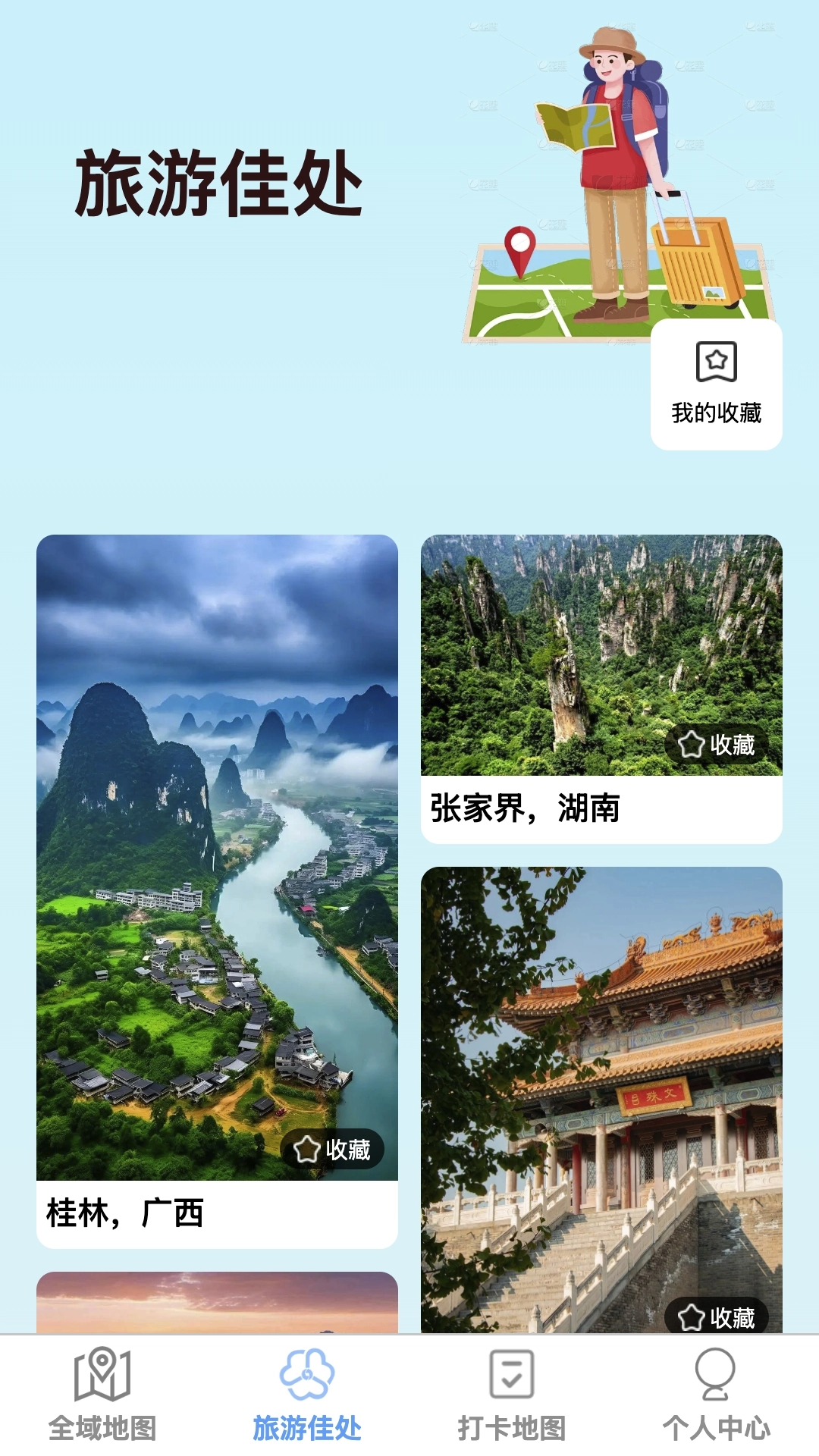Open 我的收藏 favorites
819x1456 pixels.
716,384
